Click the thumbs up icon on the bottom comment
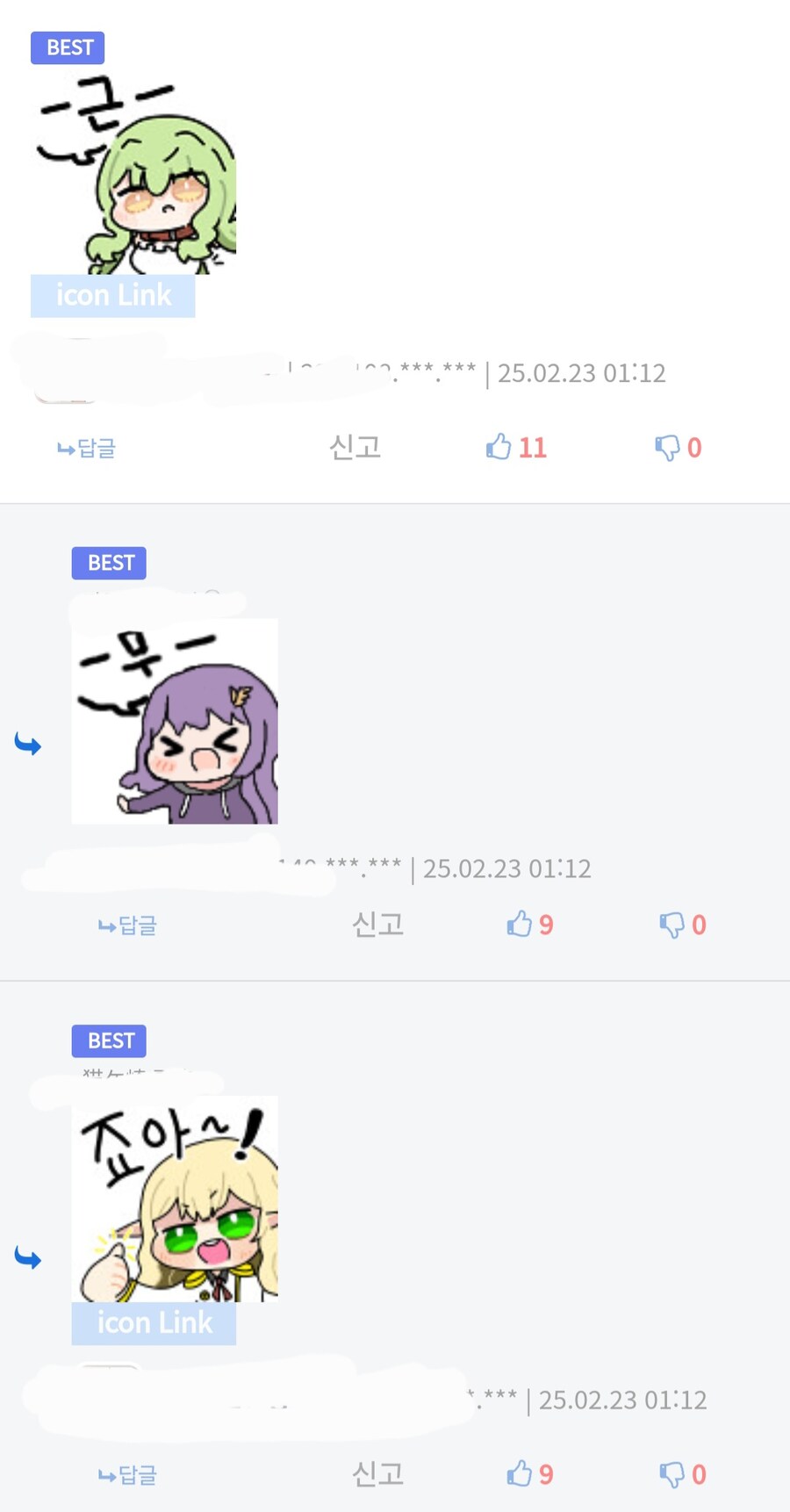Viewport: 790px width, 1512px height. [x=520, y=1475]
